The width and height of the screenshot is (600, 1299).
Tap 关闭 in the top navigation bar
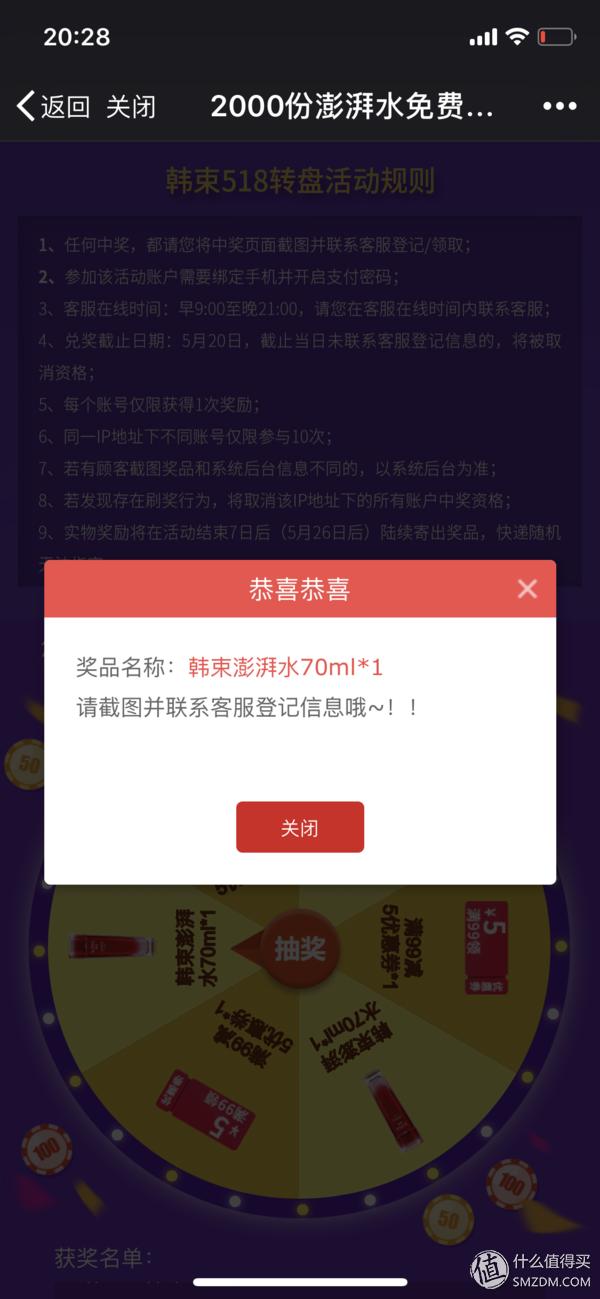point(131,107)
